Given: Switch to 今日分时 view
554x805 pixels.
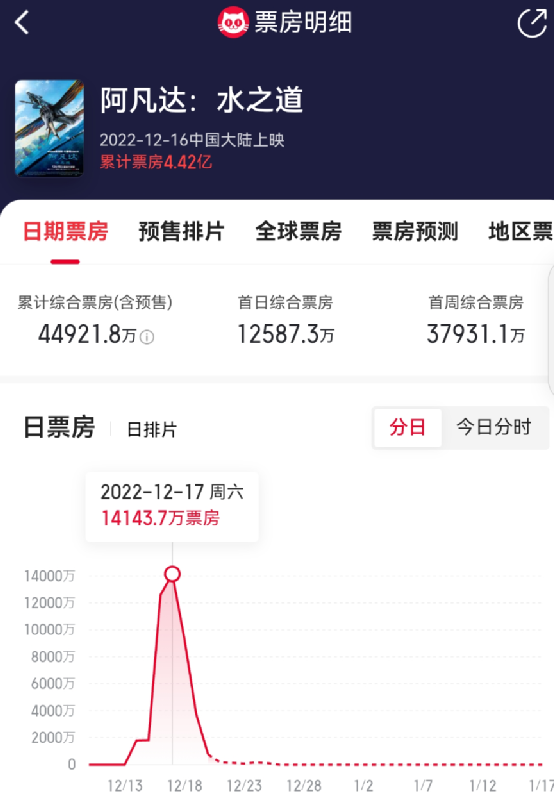Looking at the screenshot, I should pos(494,427).
